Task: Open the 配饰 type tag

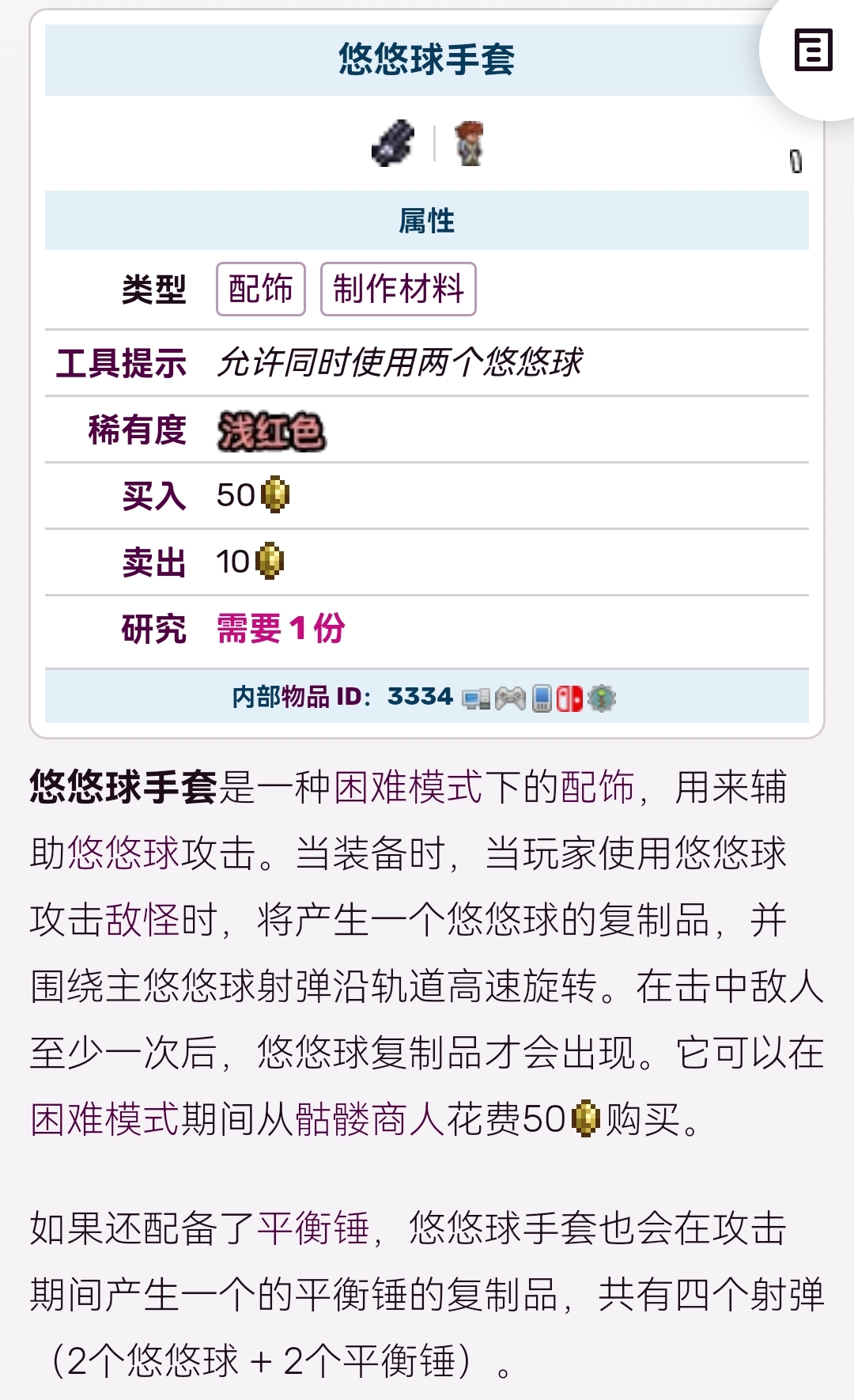Action: coord(261,289)
